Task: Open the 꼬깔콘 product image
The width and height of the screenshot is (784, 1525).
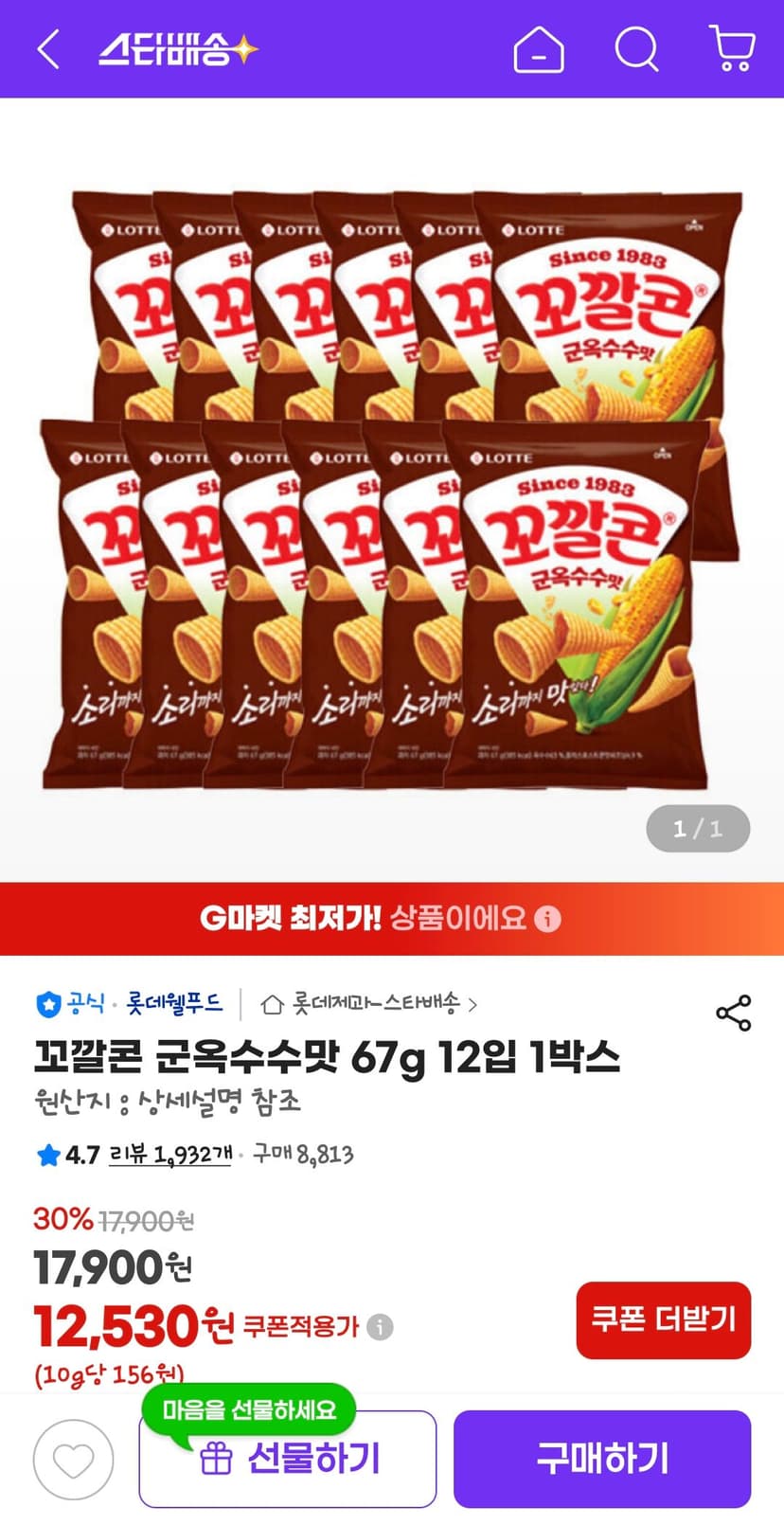Action: point(392,490)
